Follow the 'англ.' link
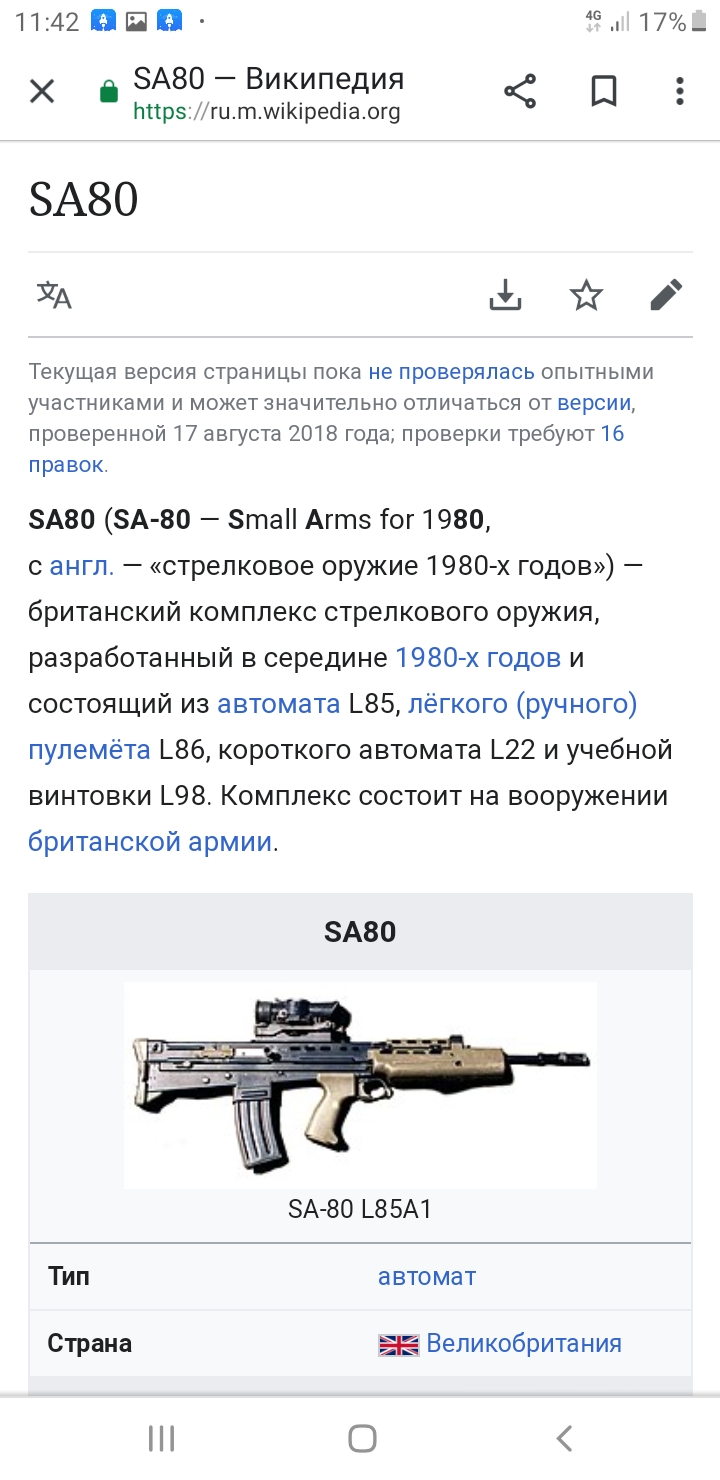The width and height of the screenshot is (720, 1480). pos(82,565)
